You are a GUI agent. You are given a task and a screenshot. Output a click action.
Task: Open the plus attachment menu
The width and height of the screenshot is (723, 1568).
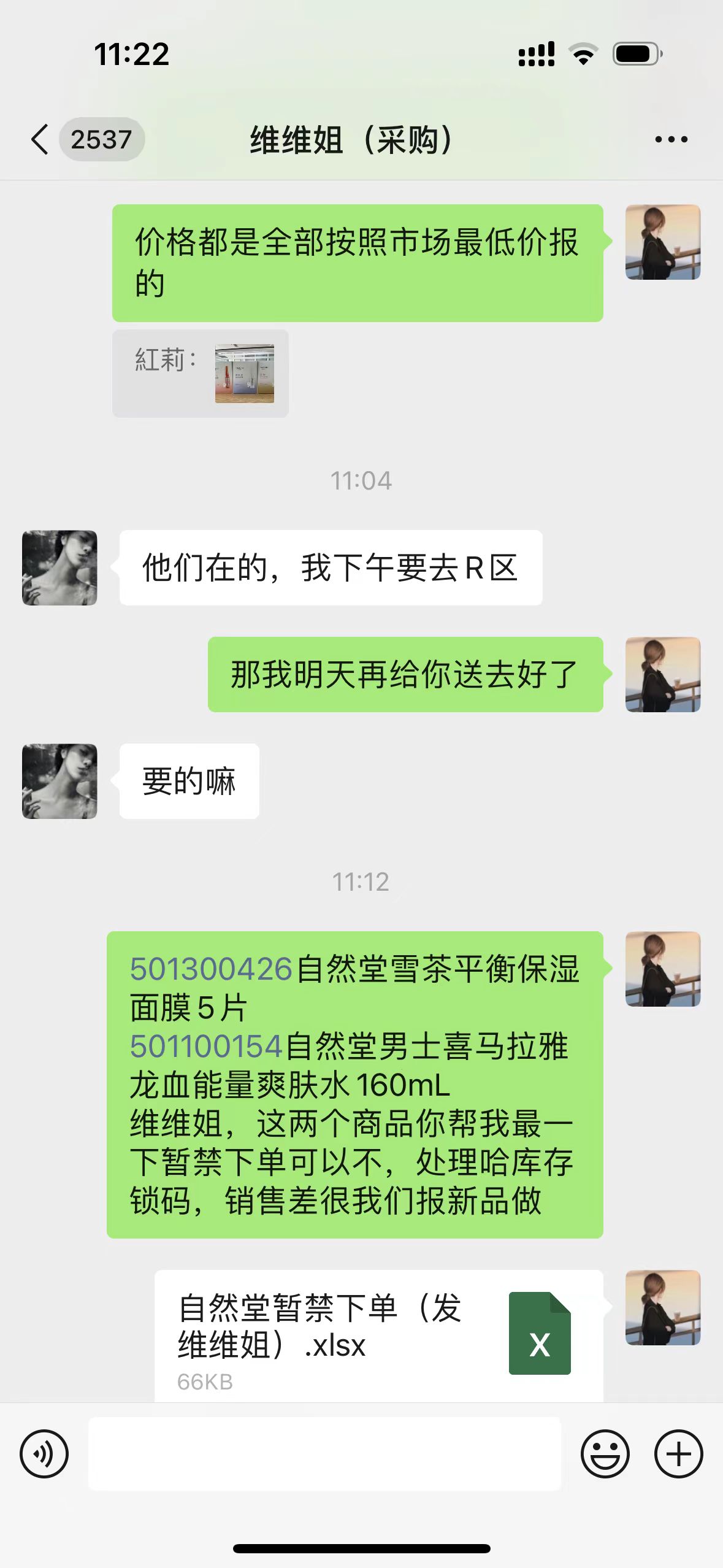[x=678, y=1453]
